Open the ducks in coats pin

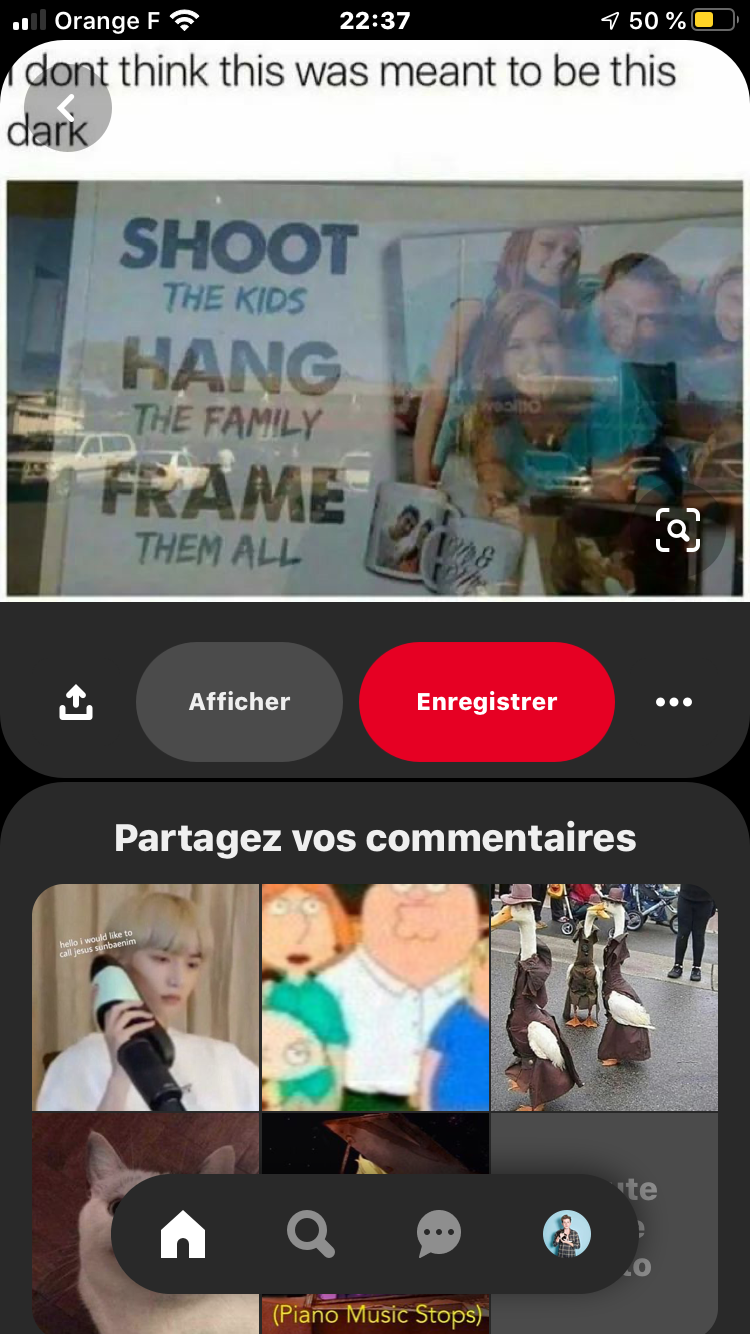[x=604, y=997]
